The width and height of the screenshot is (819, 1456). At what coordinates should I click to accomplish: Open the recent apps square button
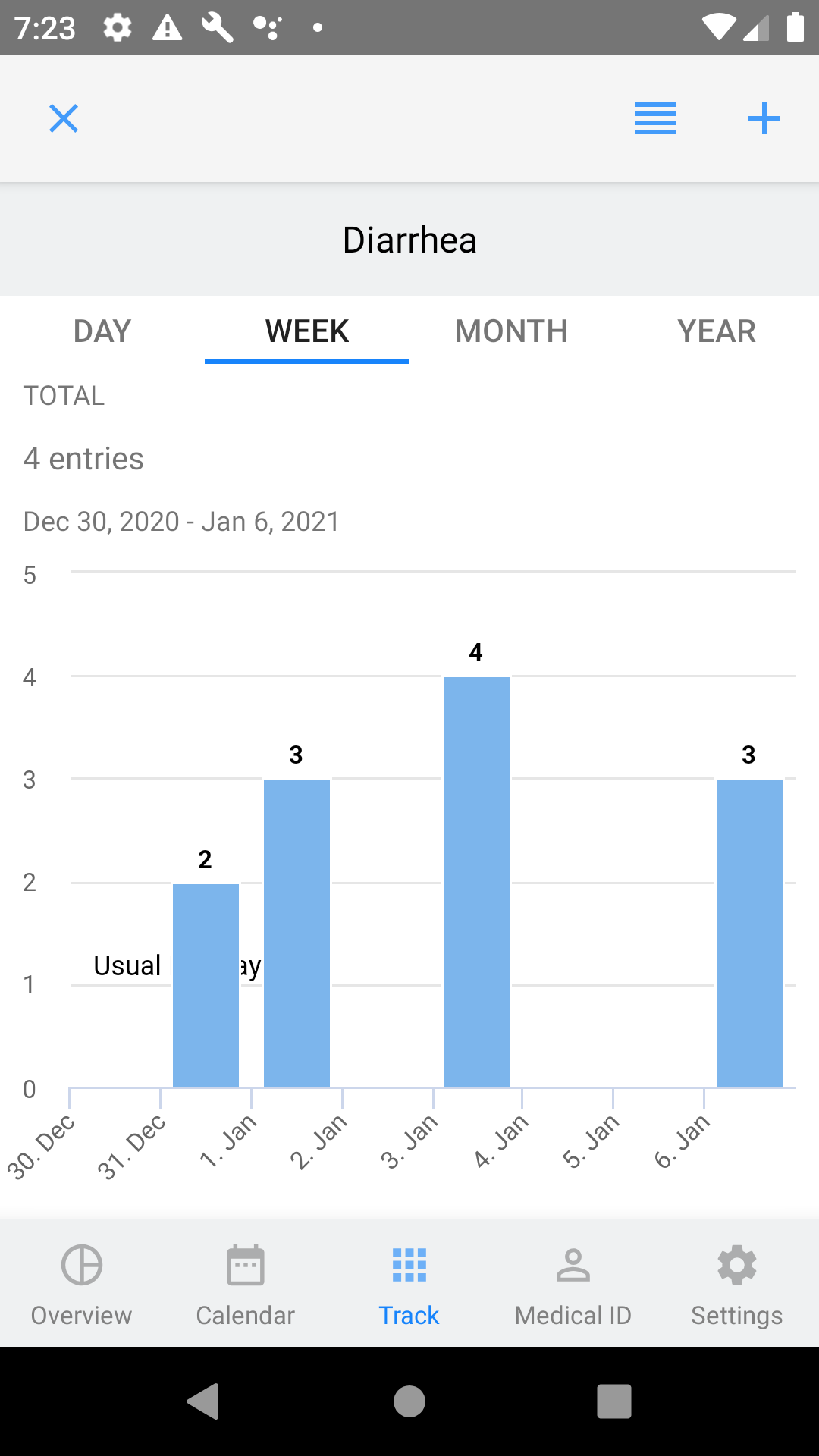pos(614,1401)
